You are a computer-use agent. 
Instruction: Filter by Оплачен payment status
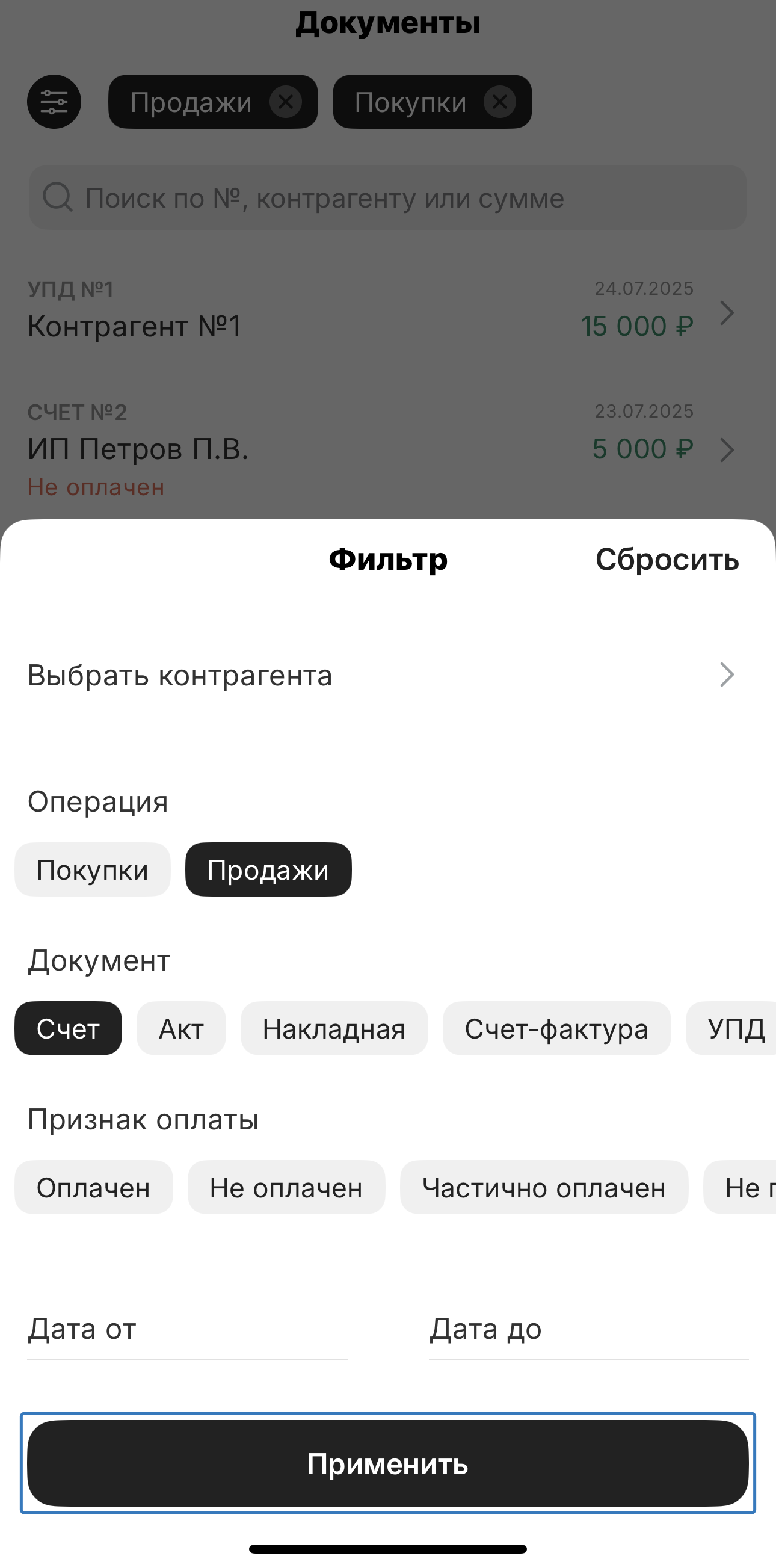[x=93, y=1188]
